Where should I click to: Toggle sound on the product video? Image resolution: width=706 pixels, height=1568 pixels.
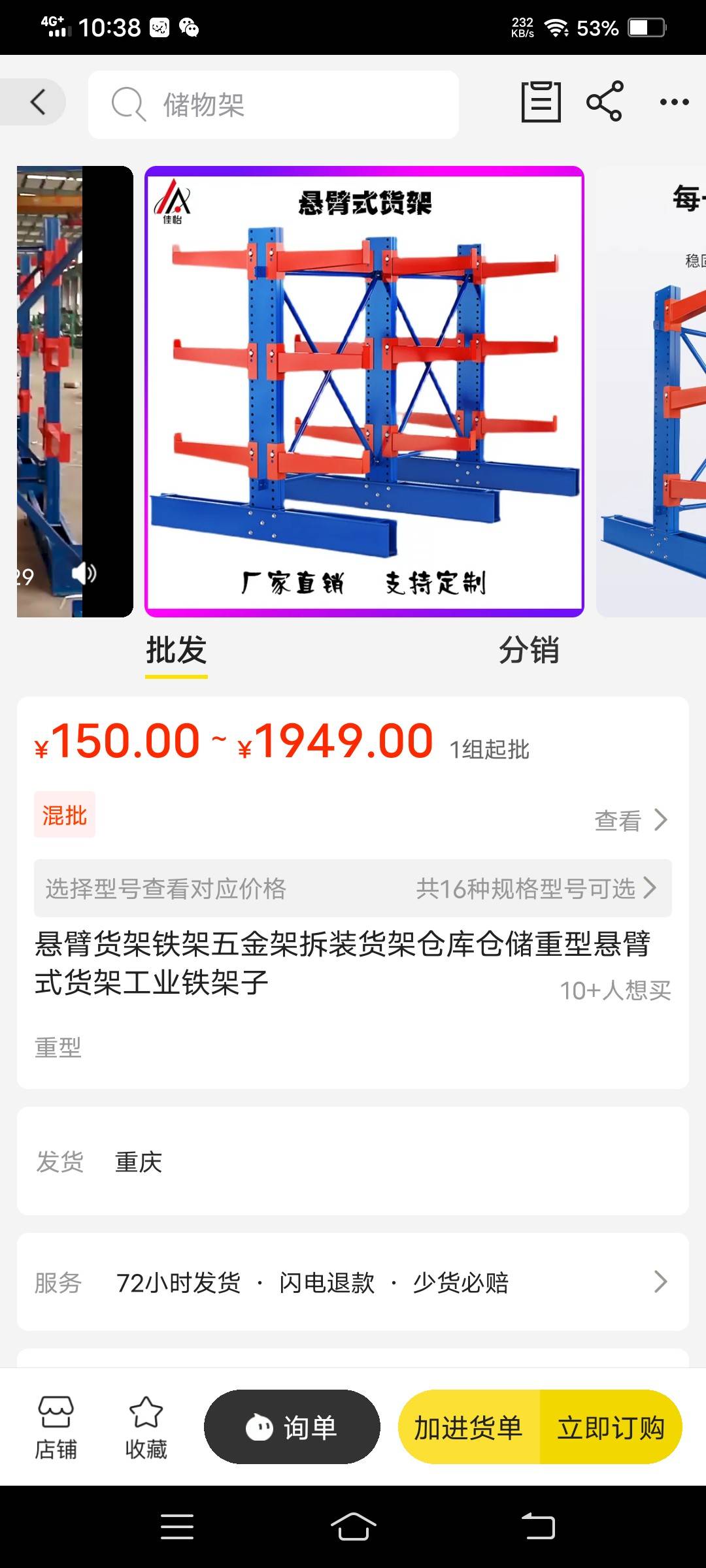tap(84, 574)
